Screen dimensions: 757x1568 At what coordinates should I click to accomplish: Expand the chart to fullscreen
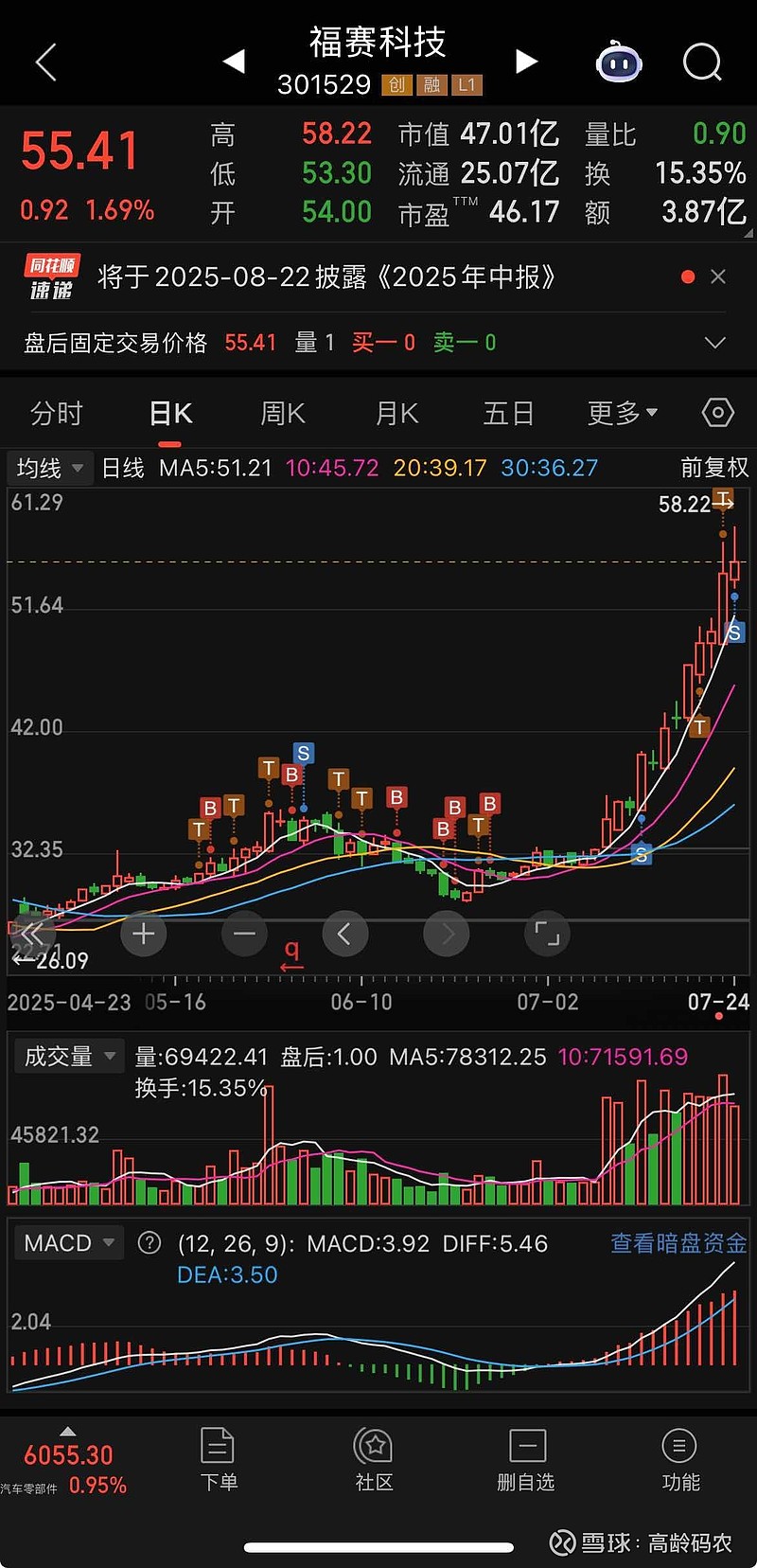(547, 935)
